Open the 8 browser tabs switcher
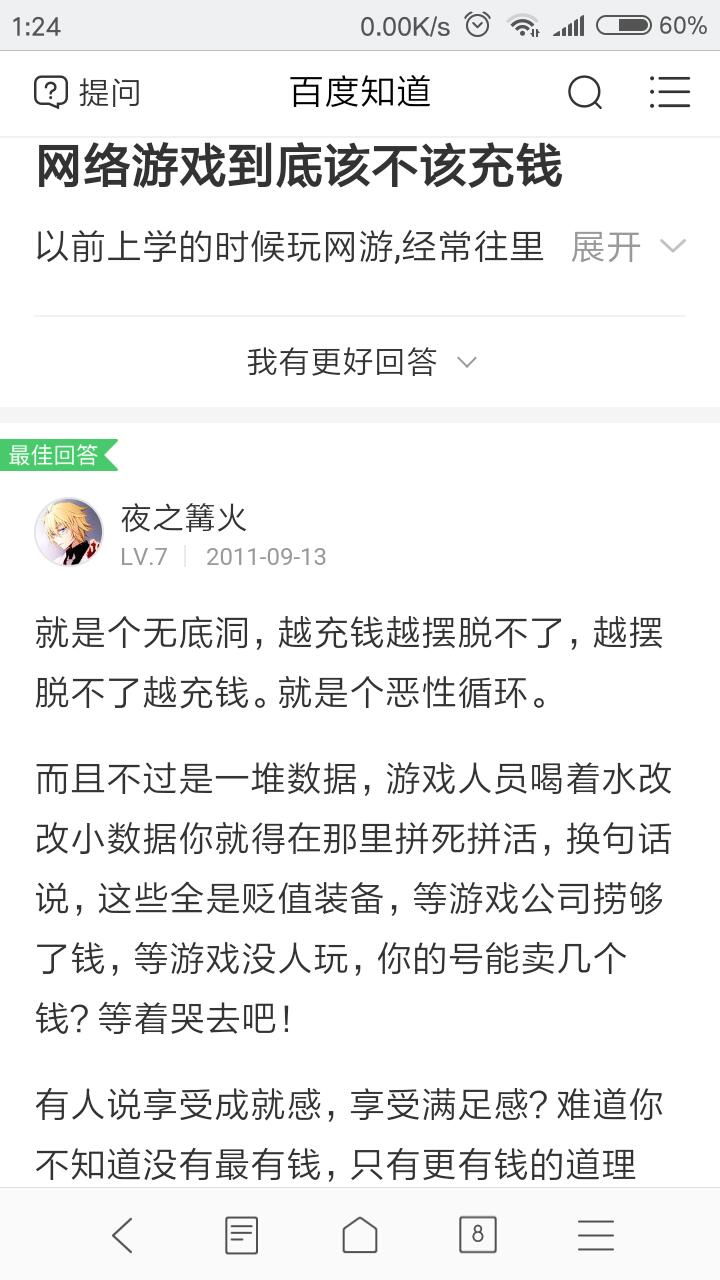720x1280 pixels. pyautogui.click(x=477, y=1236)
